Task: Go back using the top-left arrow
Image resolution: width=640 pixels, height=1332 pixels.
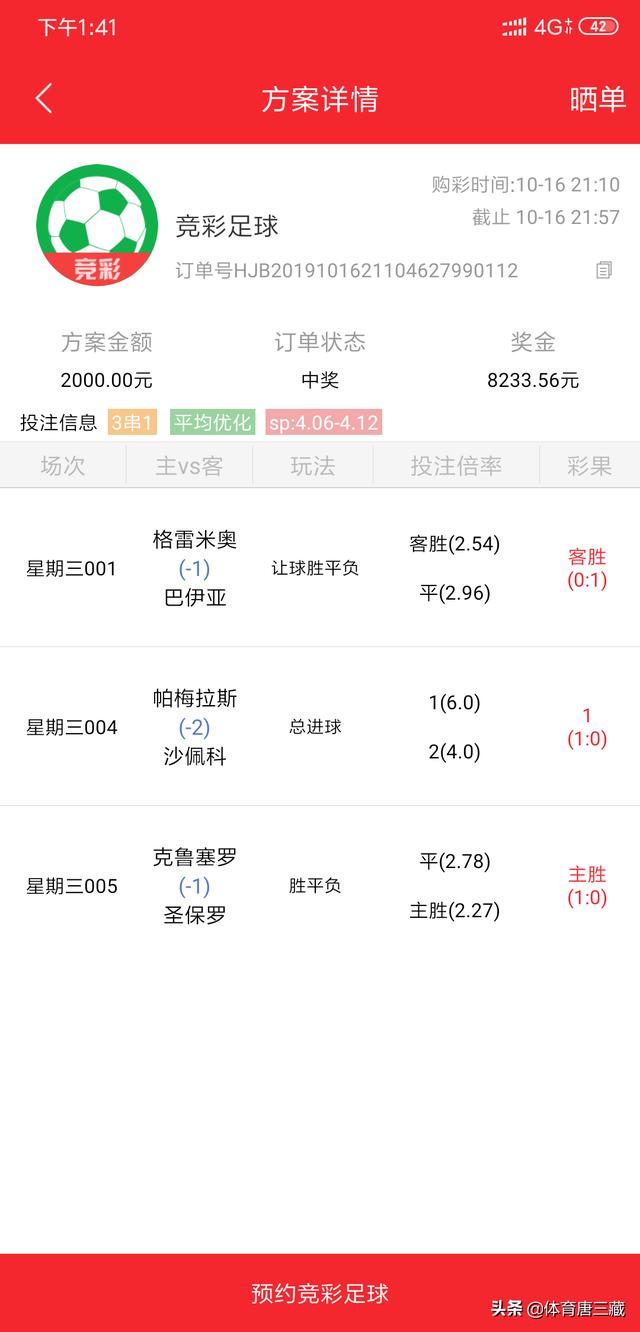Action: 44,98
